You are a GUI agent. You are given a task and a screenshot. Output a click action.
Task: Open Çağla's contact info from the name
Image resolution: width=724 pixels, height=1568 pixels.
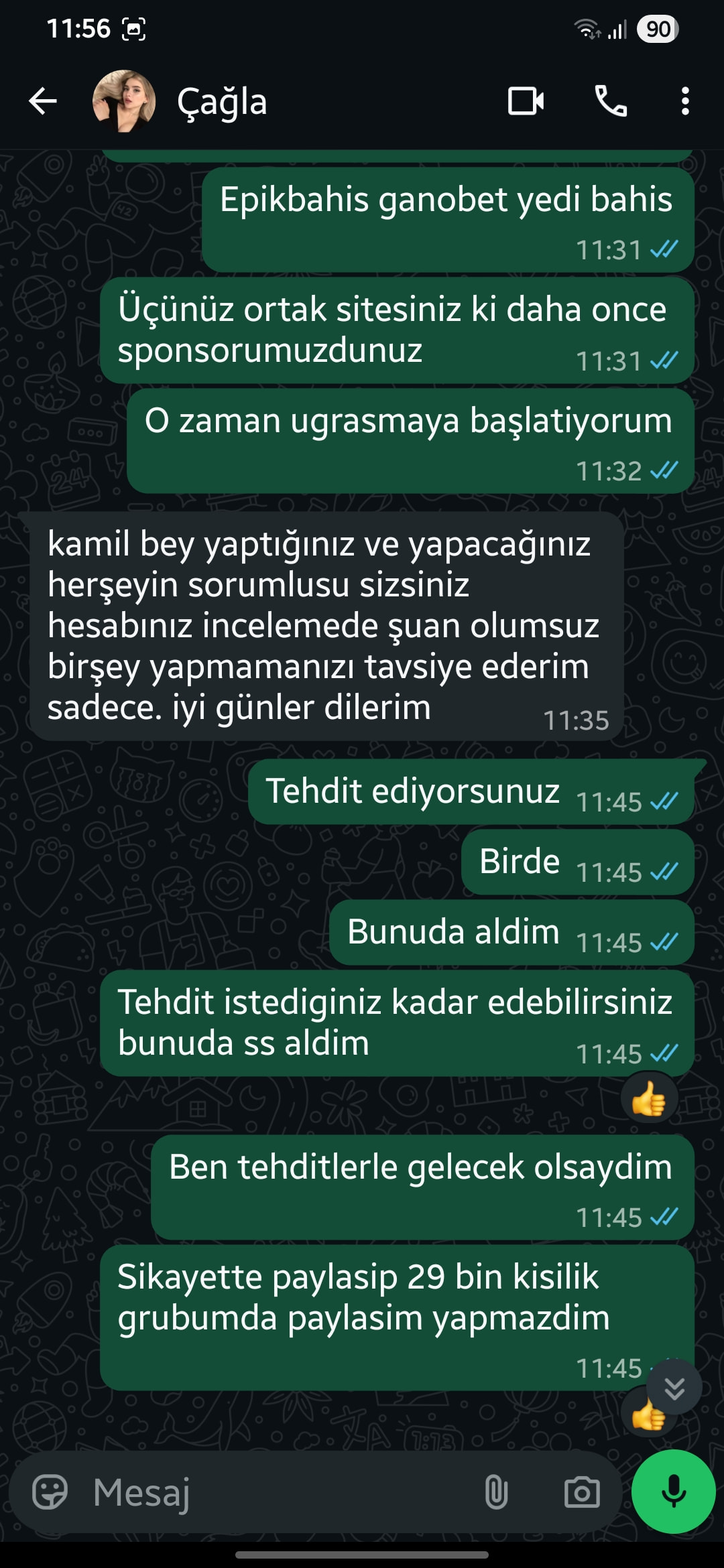(222, 102)
